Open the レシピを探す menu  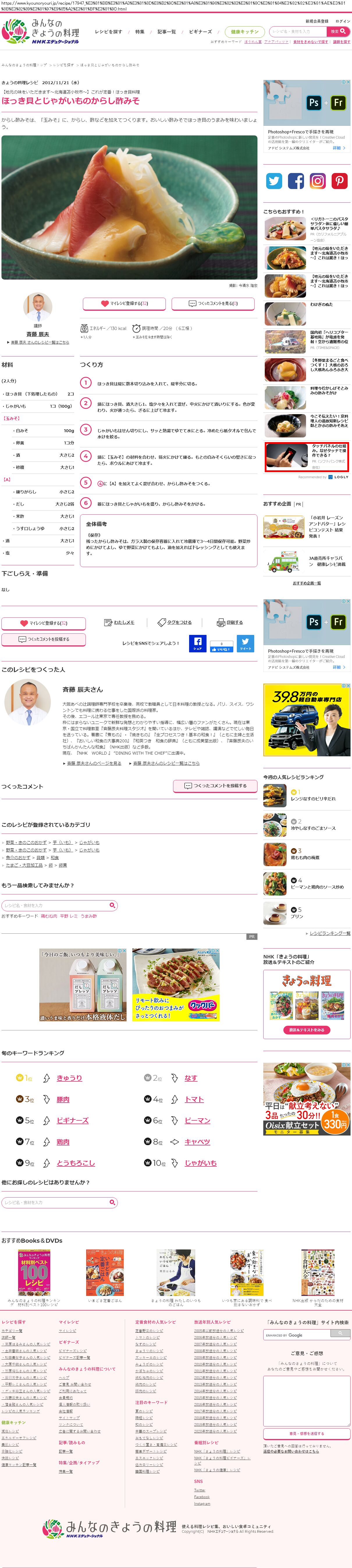tap(108, 32)
